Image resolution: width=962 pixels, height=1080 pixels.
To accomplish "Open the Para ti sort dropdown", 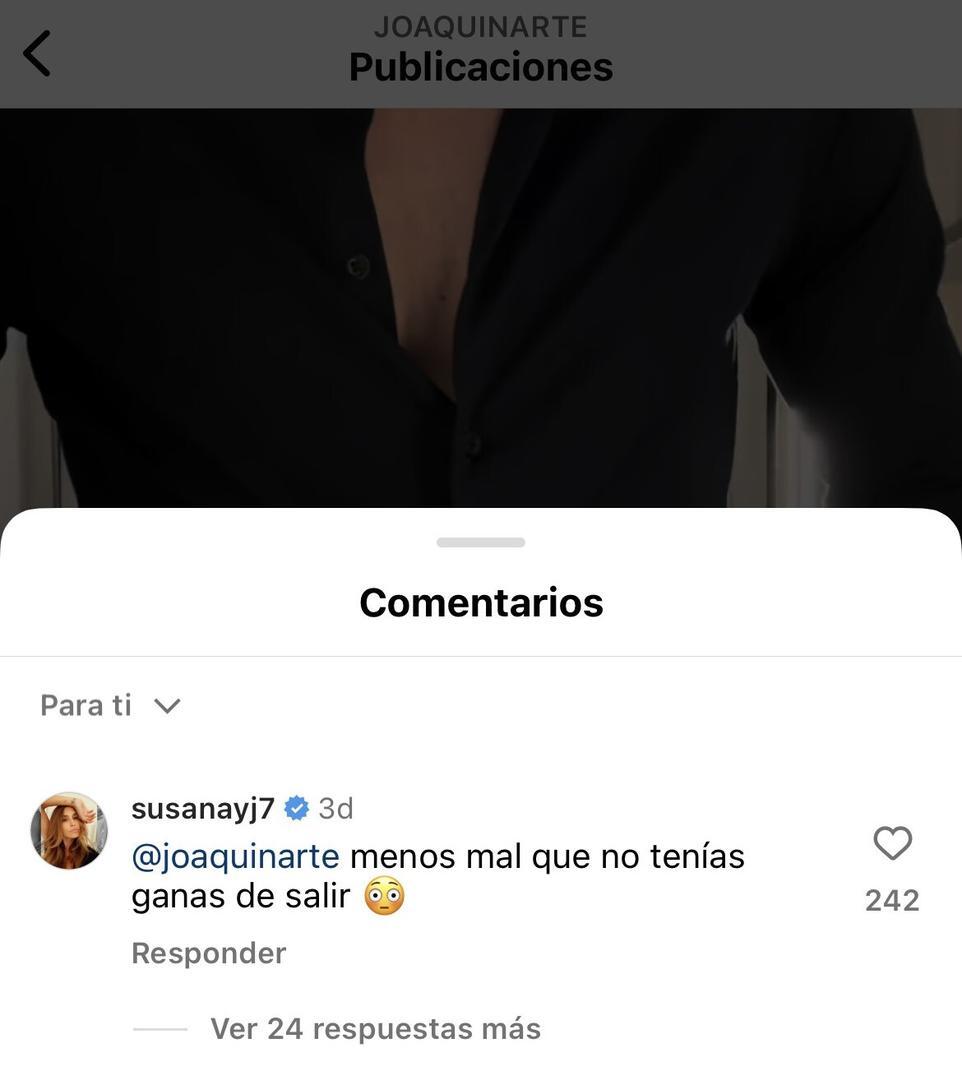I will (112, 704).
